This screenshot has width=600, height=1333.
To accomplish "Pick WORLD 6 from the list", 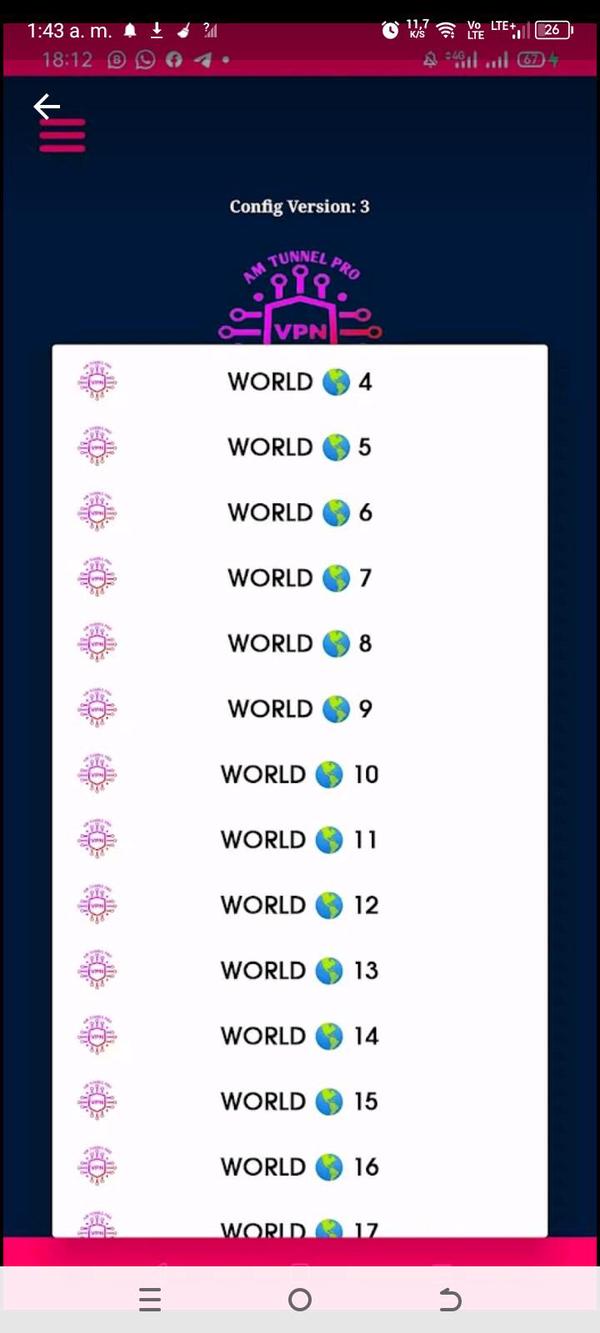I will 299,513.
